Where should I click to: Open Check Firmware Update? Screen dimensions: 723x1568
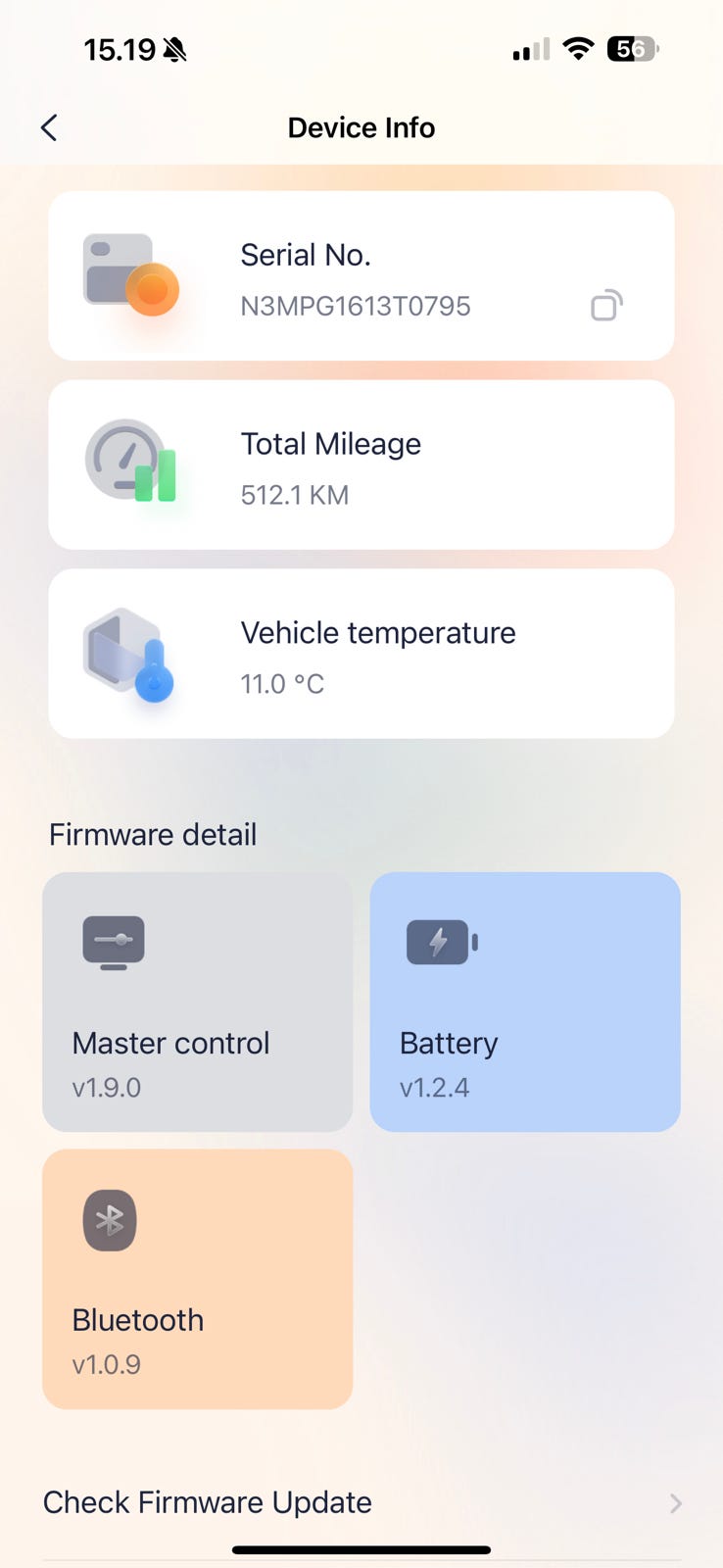(x=361, y=1502)
